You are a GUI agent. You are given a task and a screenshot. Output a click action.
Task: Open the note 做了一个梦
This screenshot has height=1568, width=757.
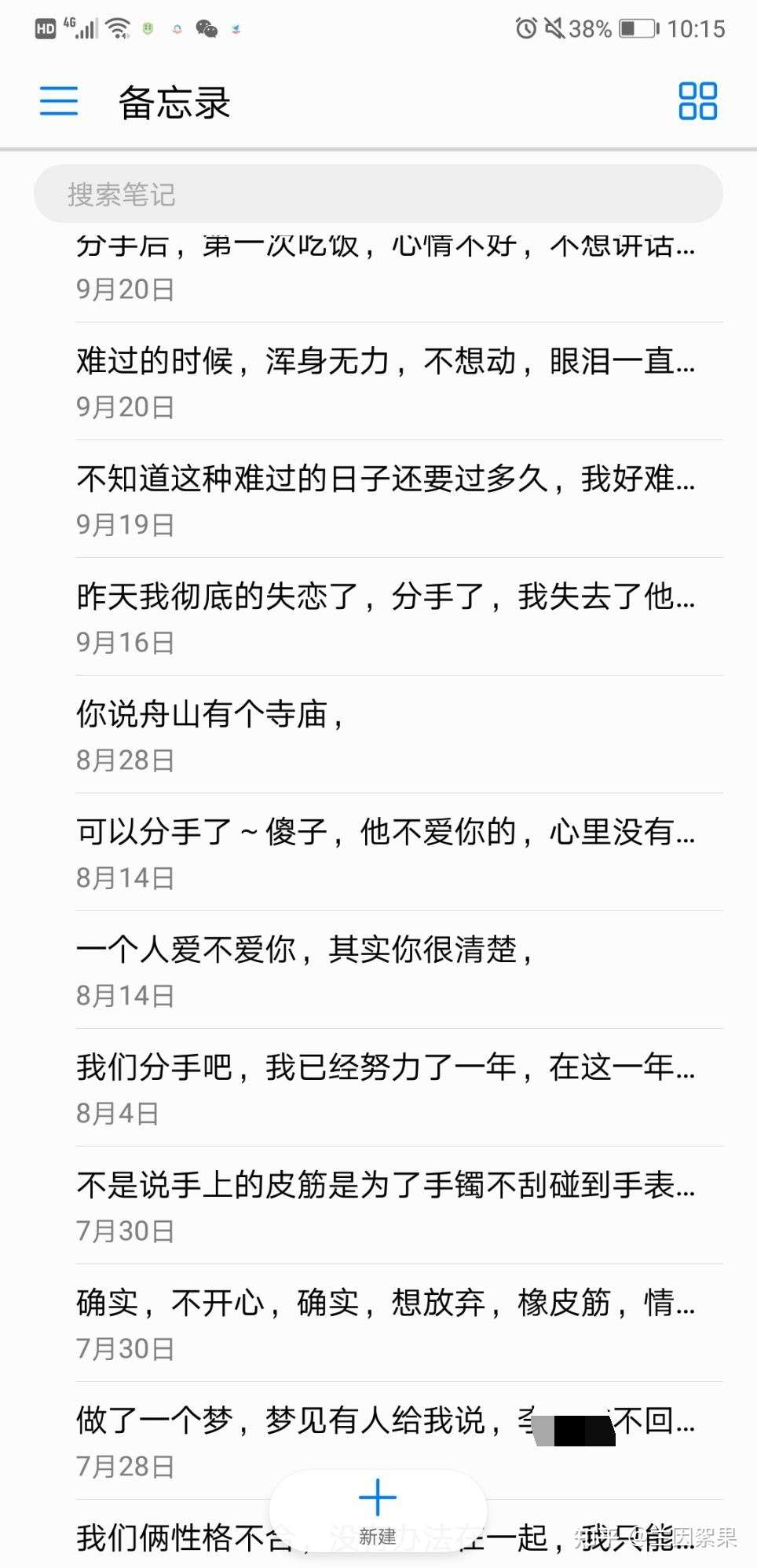399,1441
